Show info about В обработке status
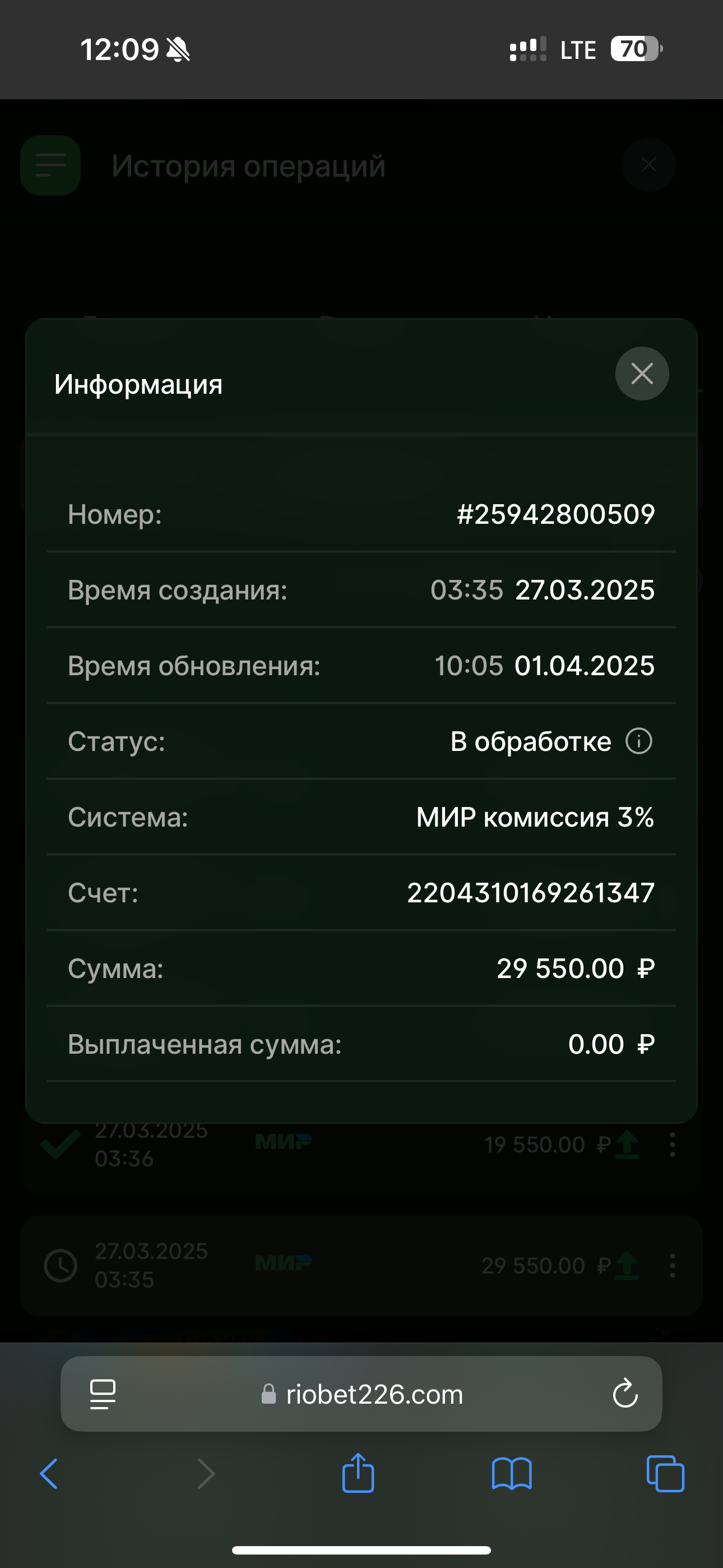 [x=638, y=741]
